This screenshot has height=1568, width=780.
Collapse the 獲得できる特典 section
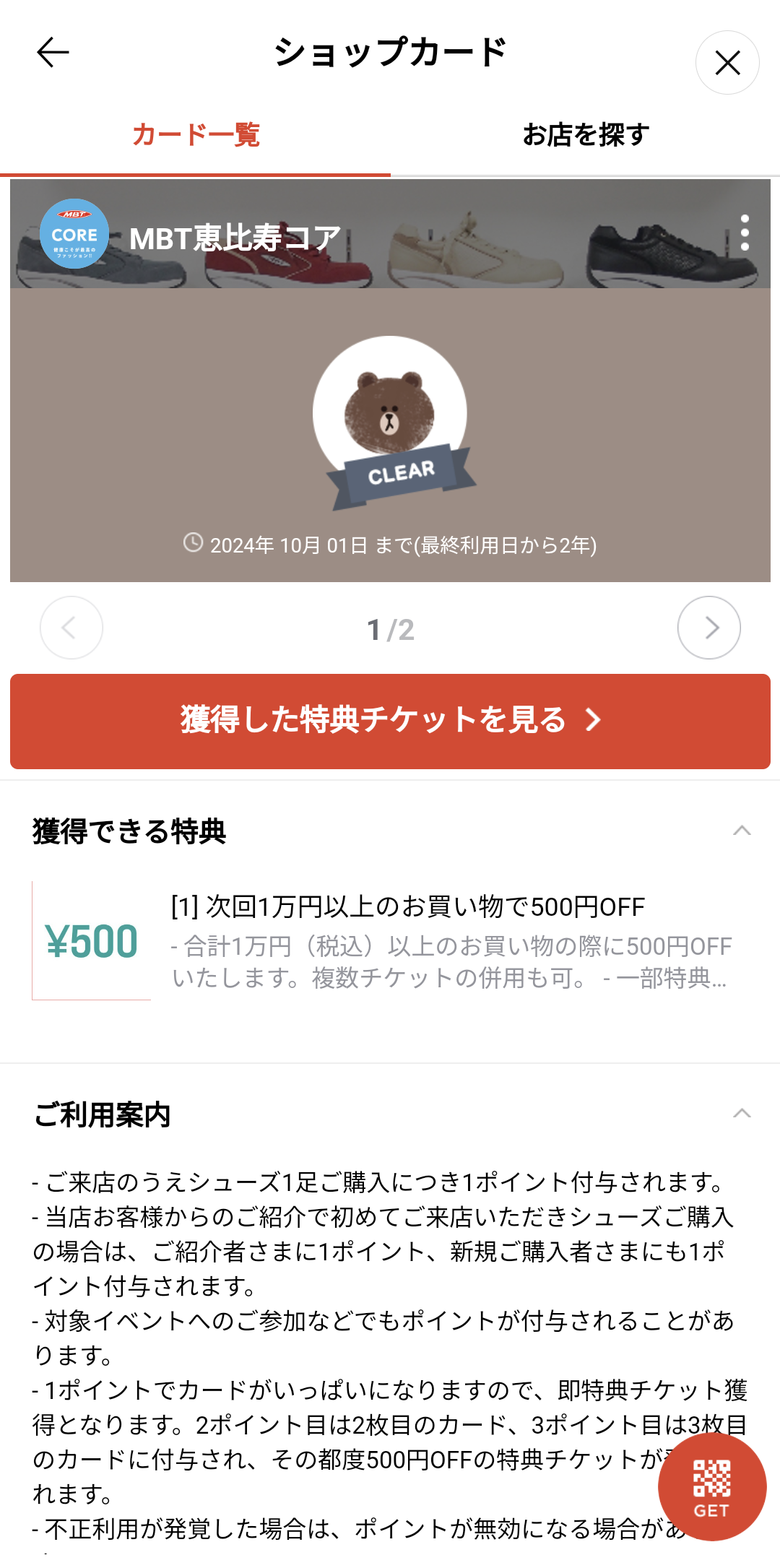click(x=742, y=831)
